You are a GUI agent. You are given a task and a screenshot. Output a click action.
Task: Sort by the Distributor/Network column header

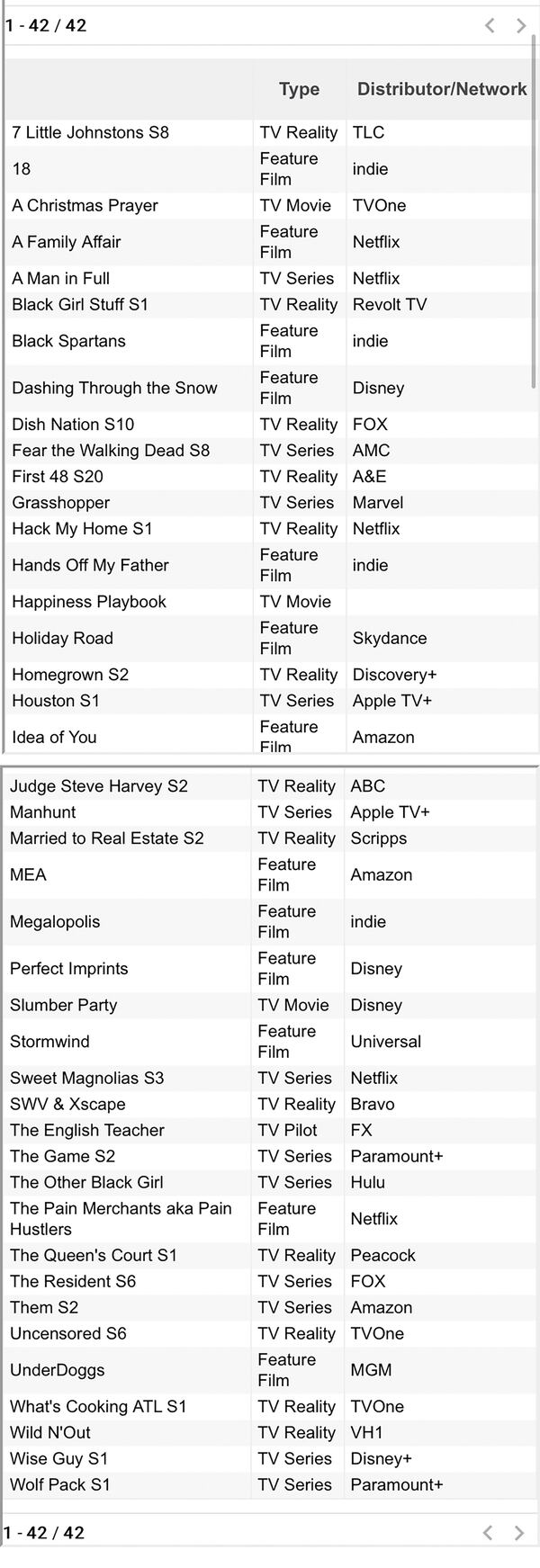coord(442,89)
